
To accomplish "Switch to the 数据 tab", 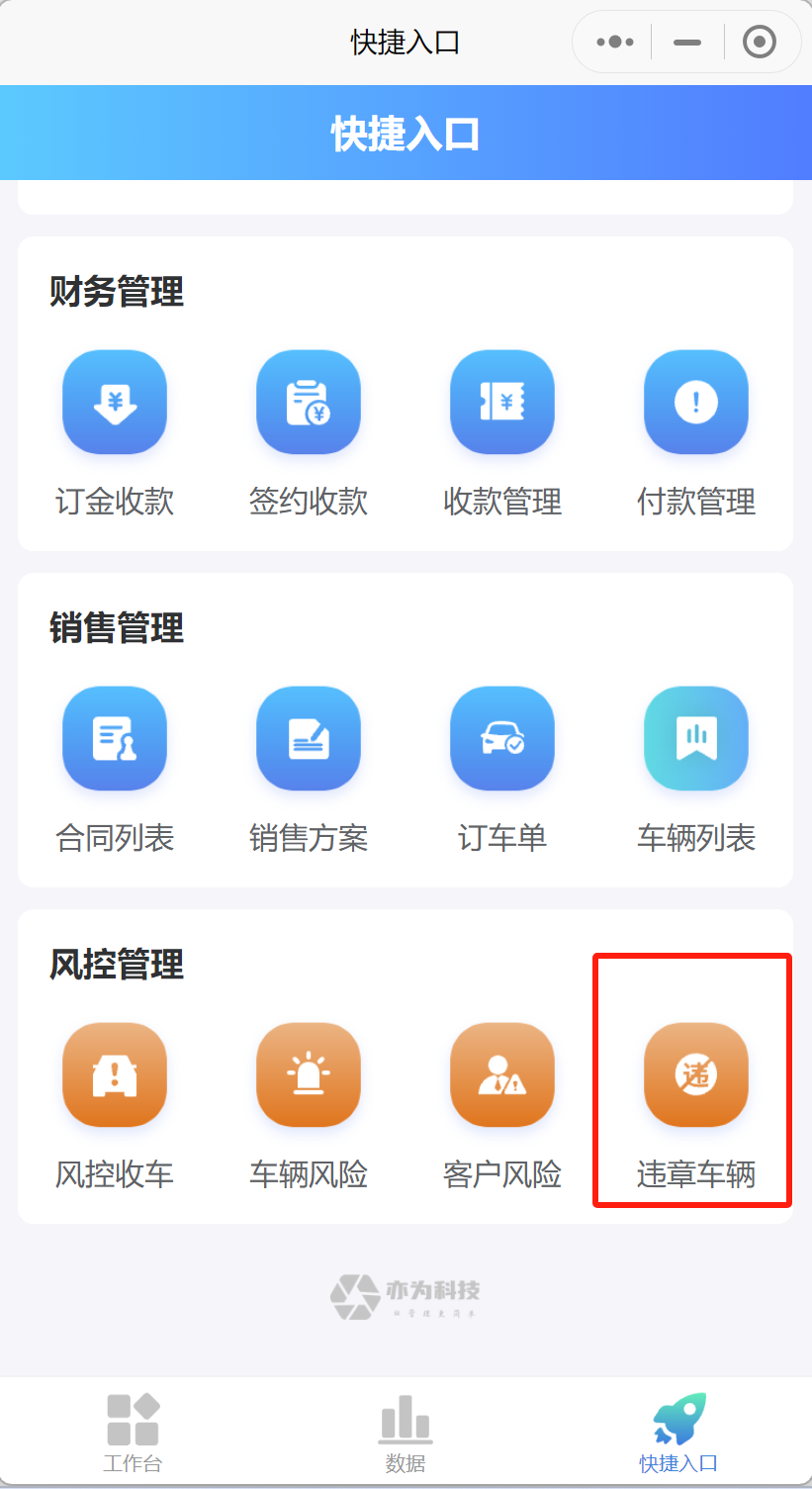I will pos(406,1432).
